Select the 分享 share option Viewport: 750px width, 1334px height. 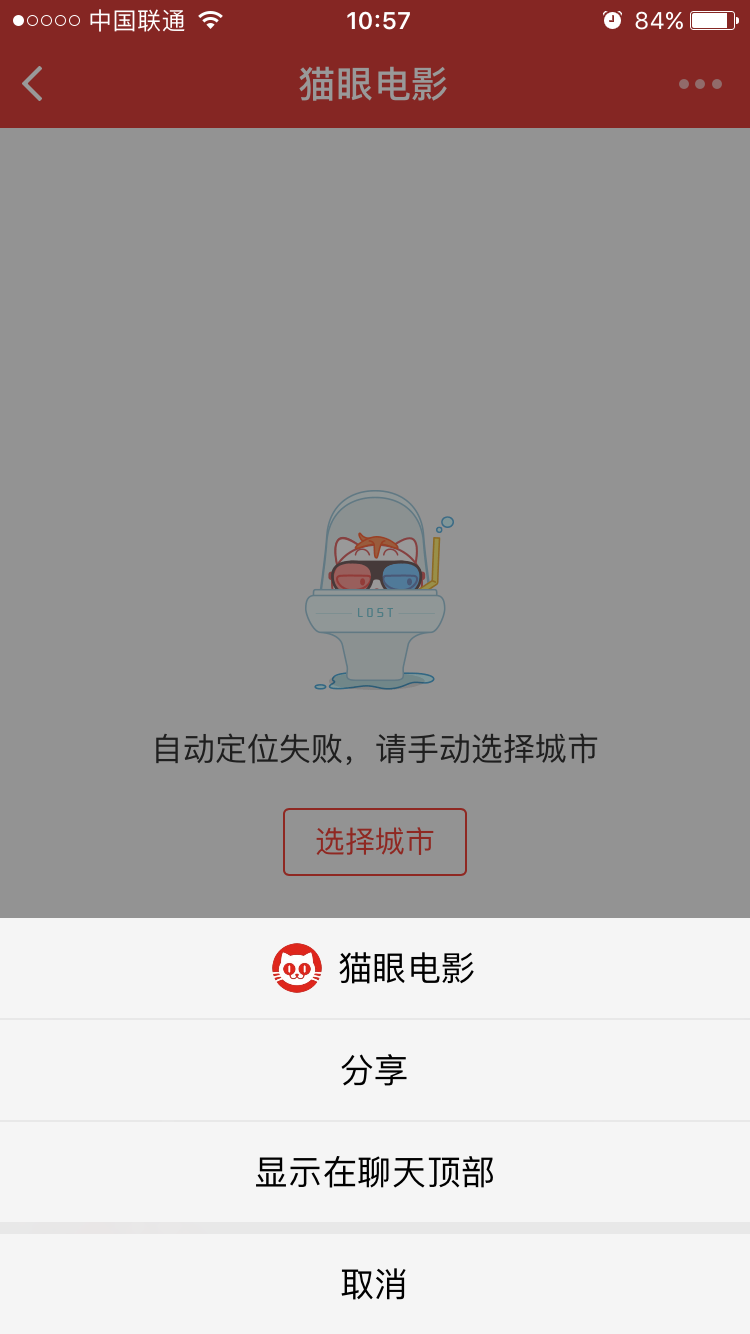375,1069
